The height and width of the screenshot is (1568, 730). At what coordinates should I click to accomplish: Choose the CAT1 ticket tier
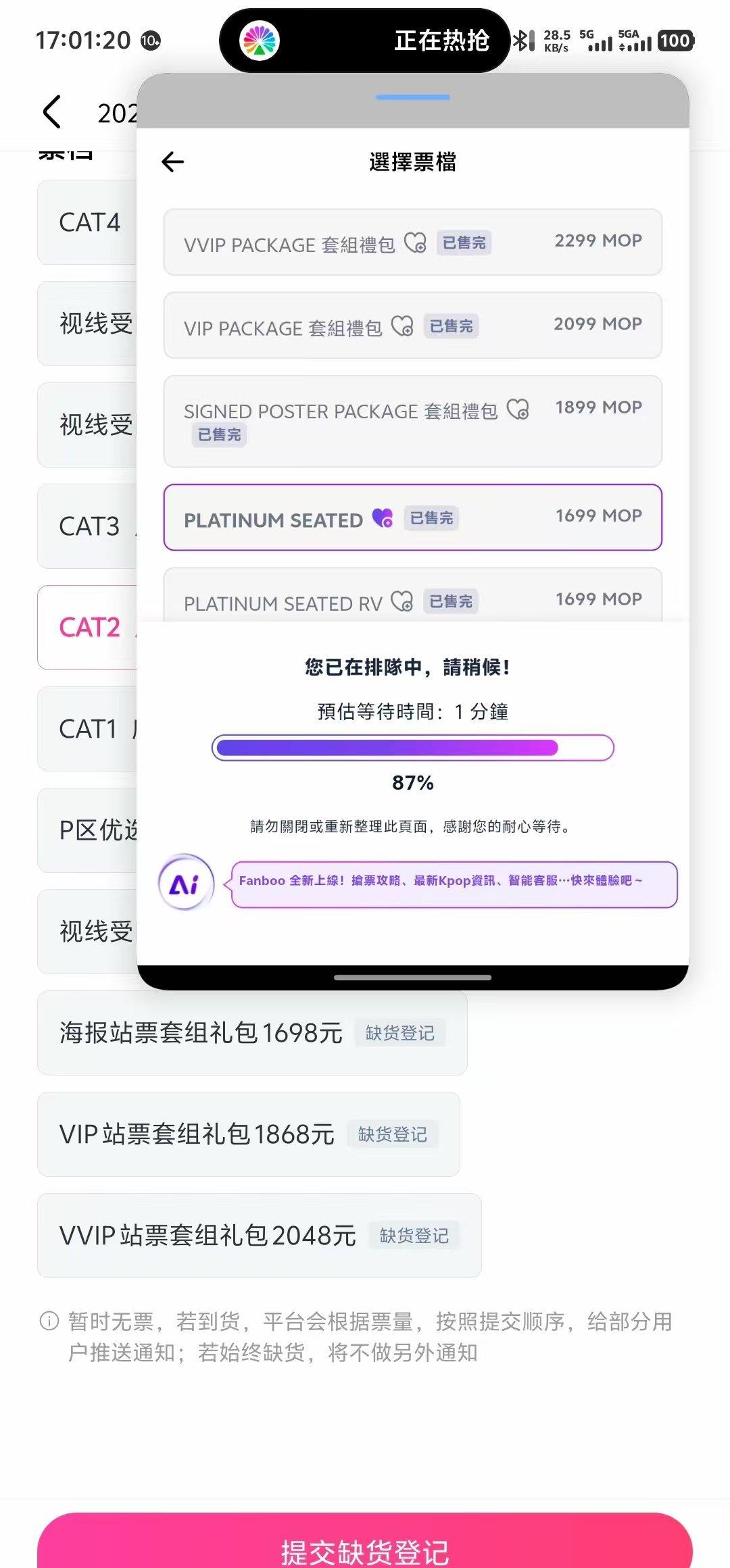(x=88, y=729)
